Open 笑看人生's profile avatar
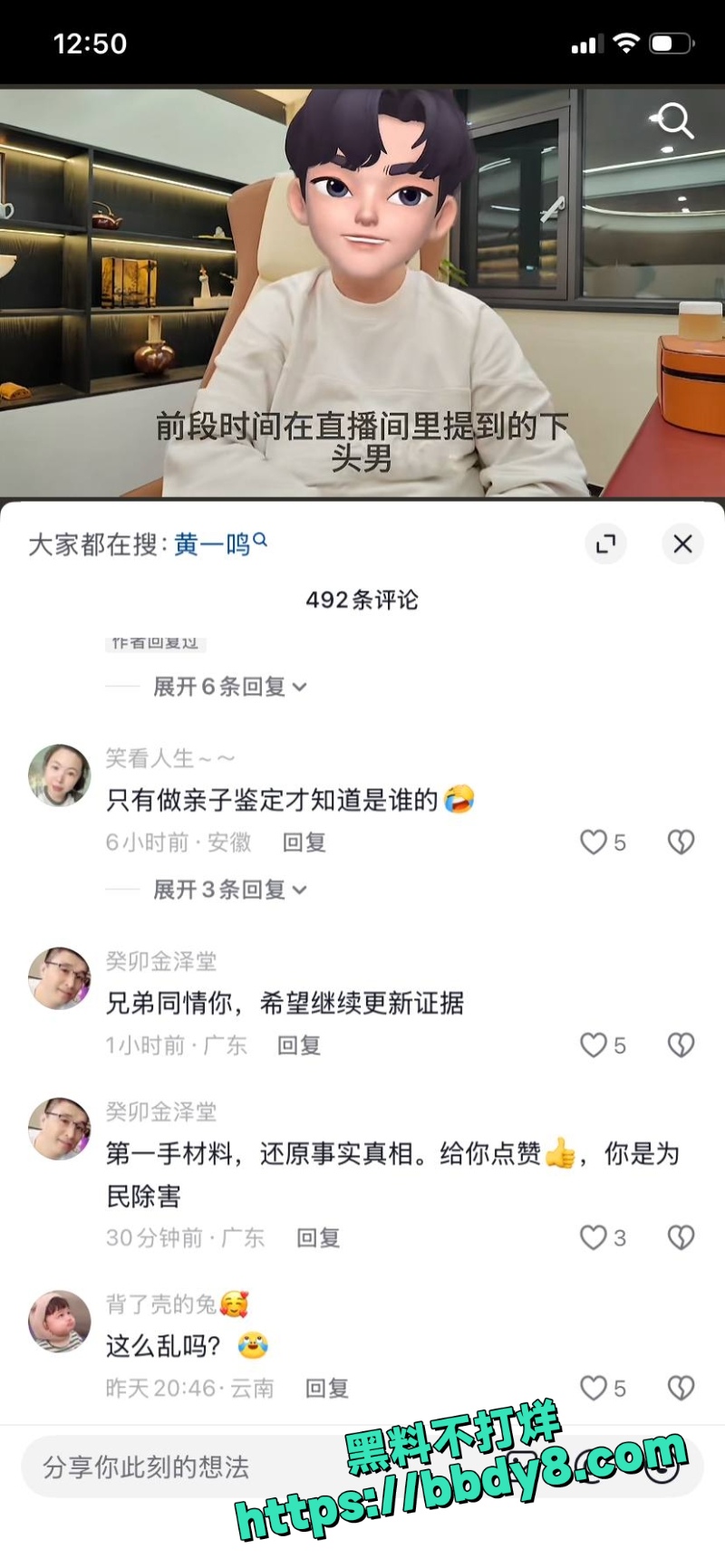 pyautogui.click(x=59, y=775)
